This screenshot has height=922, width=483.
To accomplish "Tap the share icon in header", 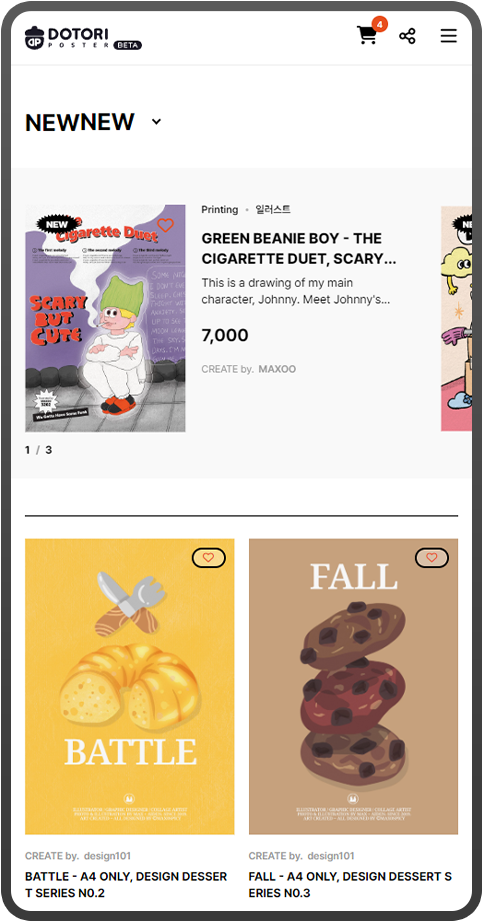I will [407, 36].
